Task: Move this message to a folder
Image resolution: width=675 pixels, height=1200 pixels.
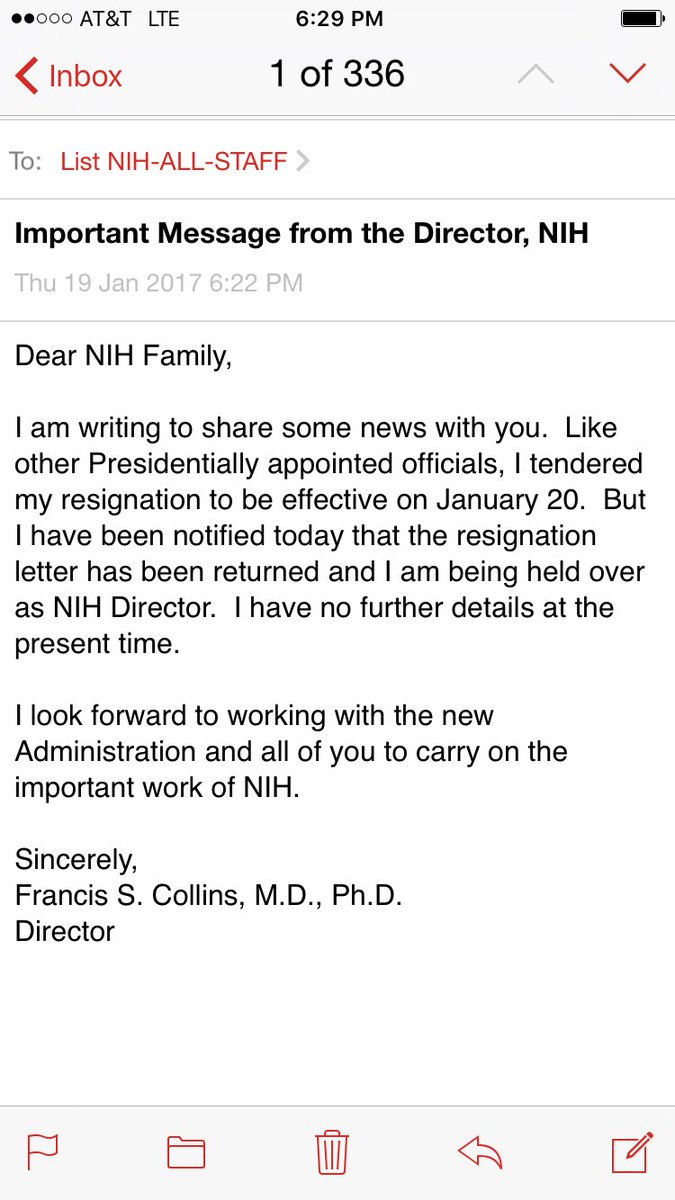Action: pyautogui.click(x=186, y=1153)
